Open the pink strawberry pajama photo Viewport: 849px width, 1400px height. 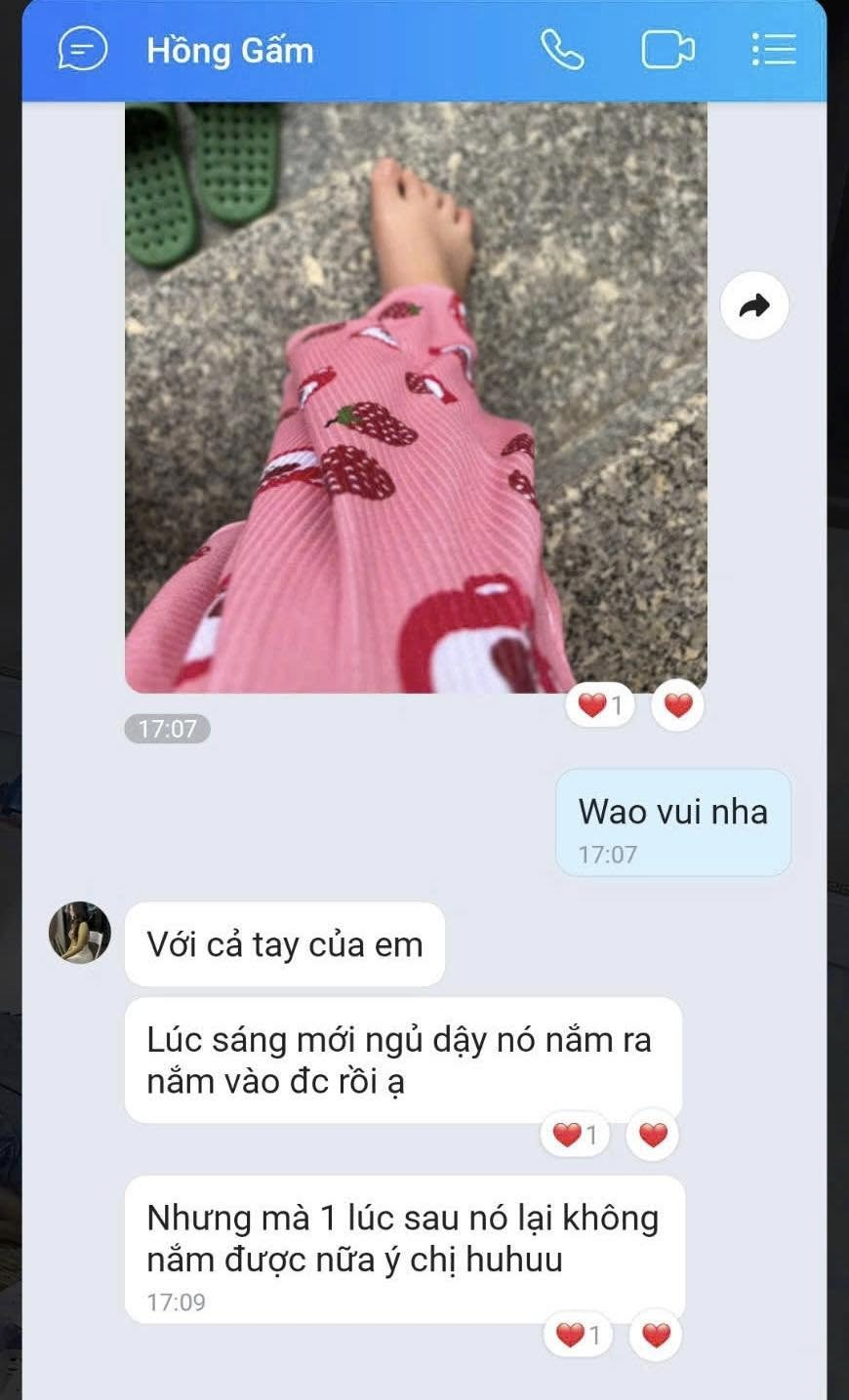(416, 397)
